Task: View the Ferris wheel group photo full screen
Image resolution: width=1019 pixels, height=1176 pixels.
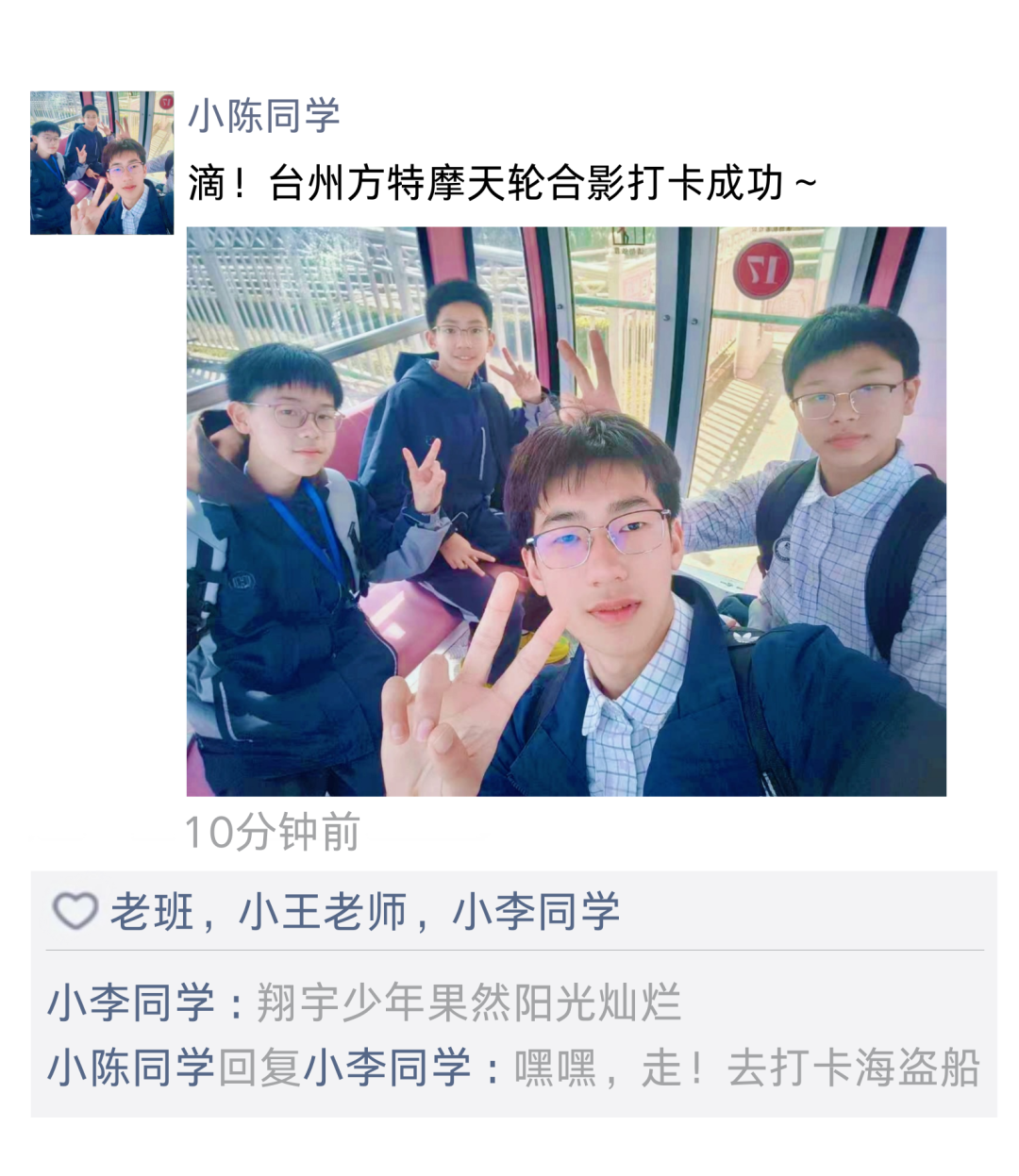Action: (566, 511)
